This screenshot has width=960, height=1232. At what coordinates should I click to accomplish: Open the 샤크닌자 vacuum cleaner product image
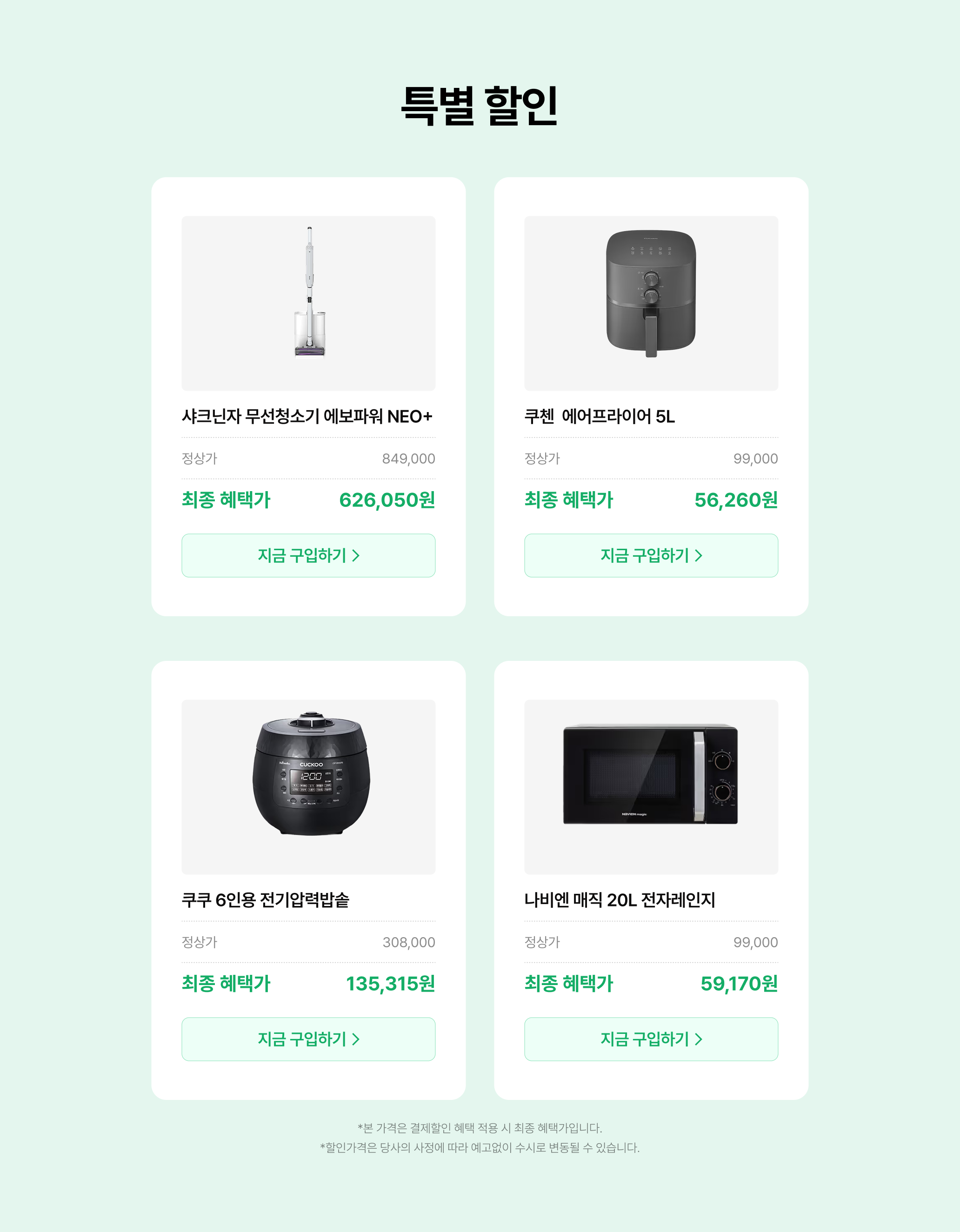pos(308,303)
